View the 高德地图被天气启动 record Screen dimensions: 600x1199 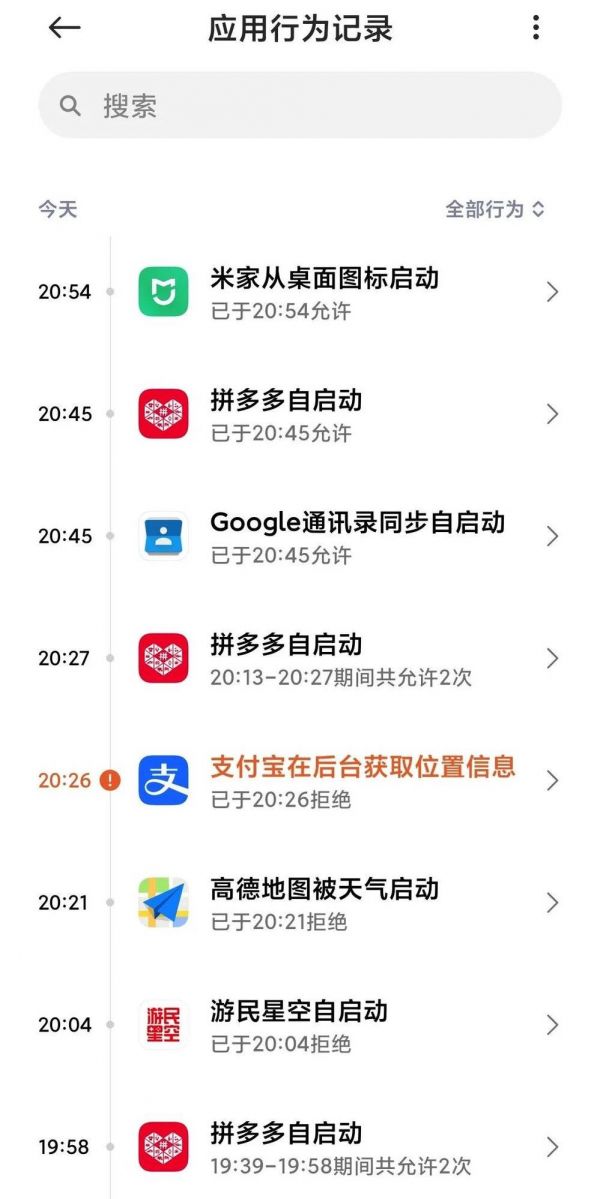(x=340, y=902)
